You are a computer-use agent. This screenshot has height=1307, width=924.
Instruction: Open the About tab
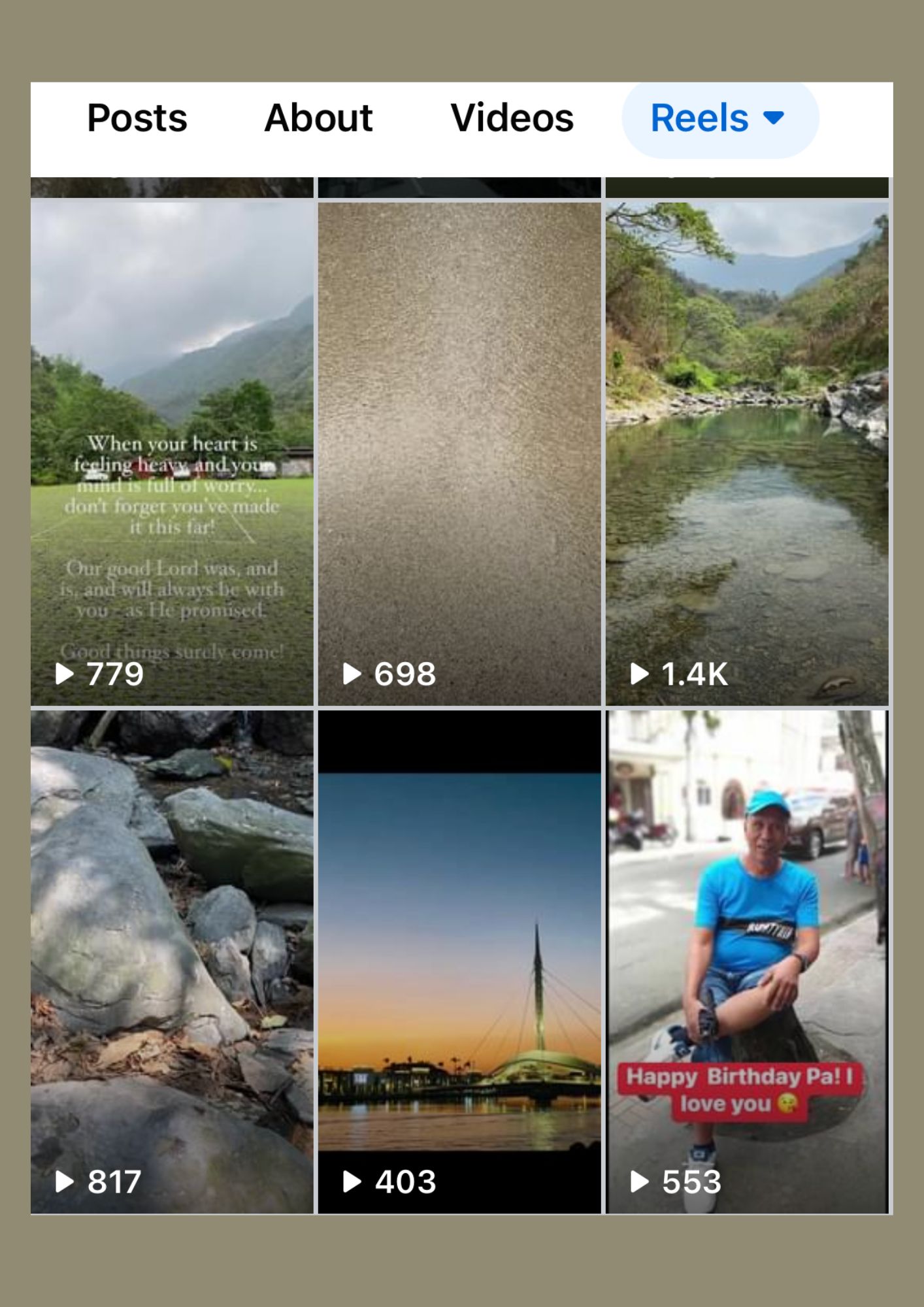coord(318,118)
